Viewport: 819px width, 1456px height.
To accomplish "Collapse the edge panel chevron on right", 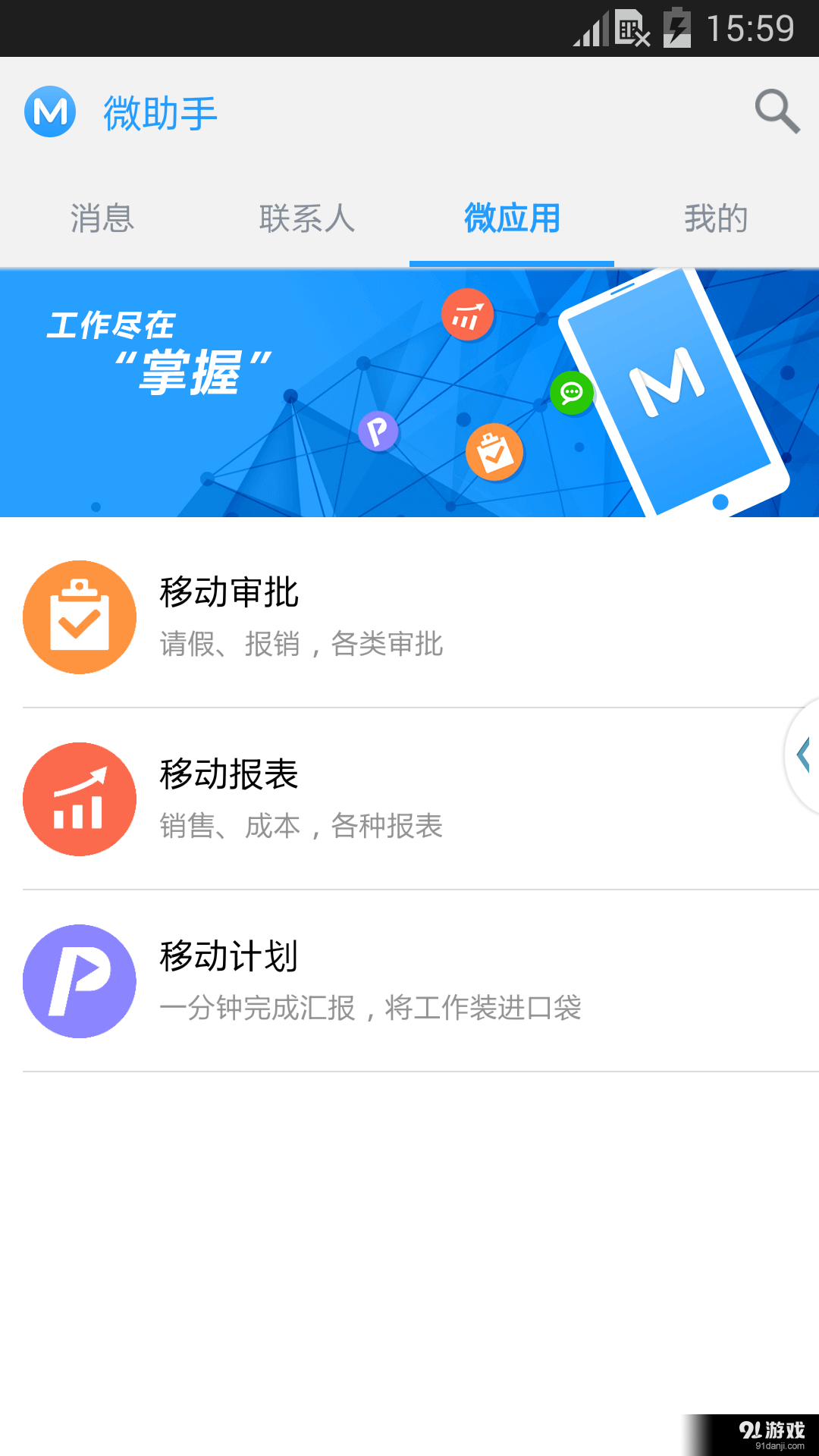I will click(x=805, y=755).
